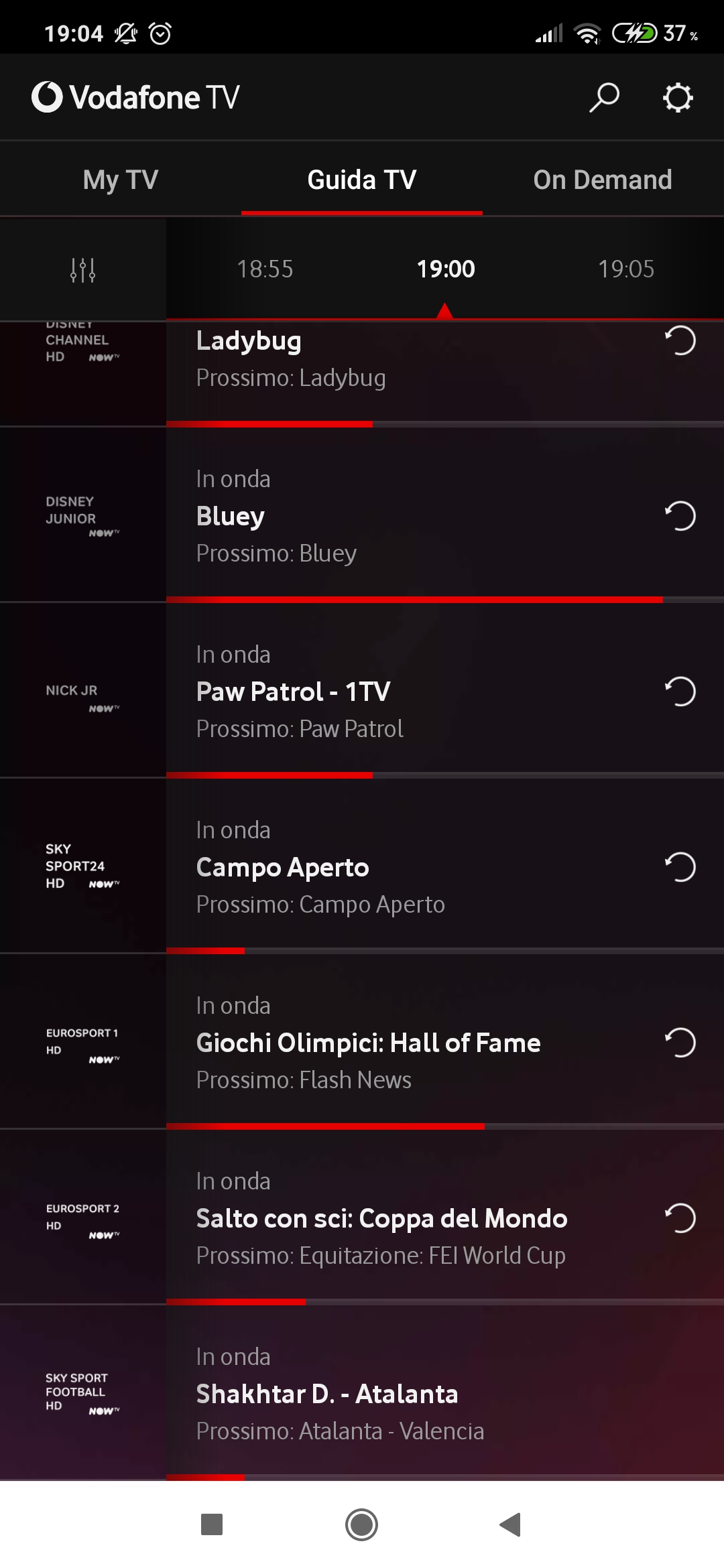
Task: Restart Campo Aperto from the beginning
Action: tap(680, 867)
